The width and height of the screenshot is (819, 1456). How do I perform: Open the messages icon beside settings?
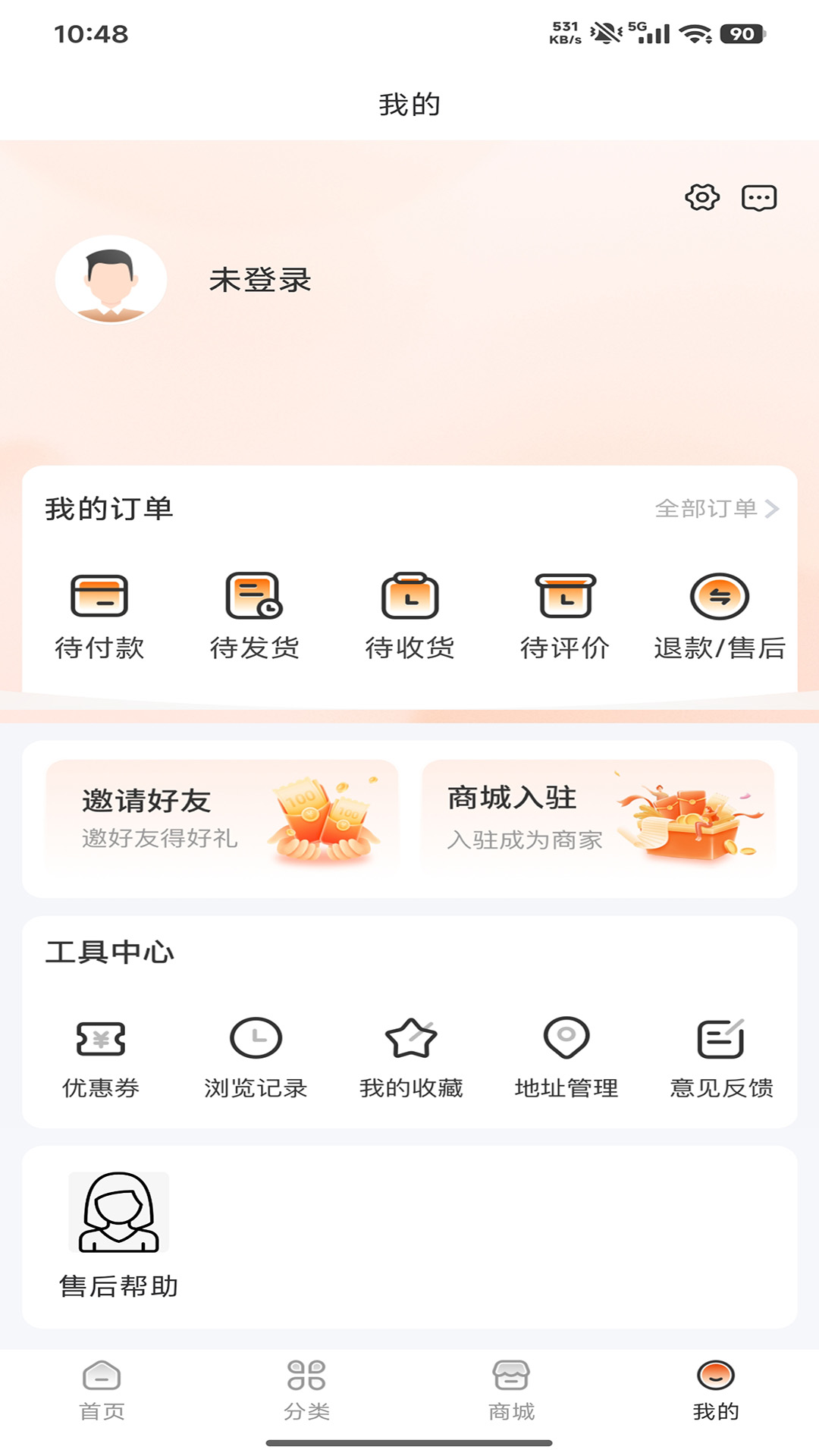[758, 198]
